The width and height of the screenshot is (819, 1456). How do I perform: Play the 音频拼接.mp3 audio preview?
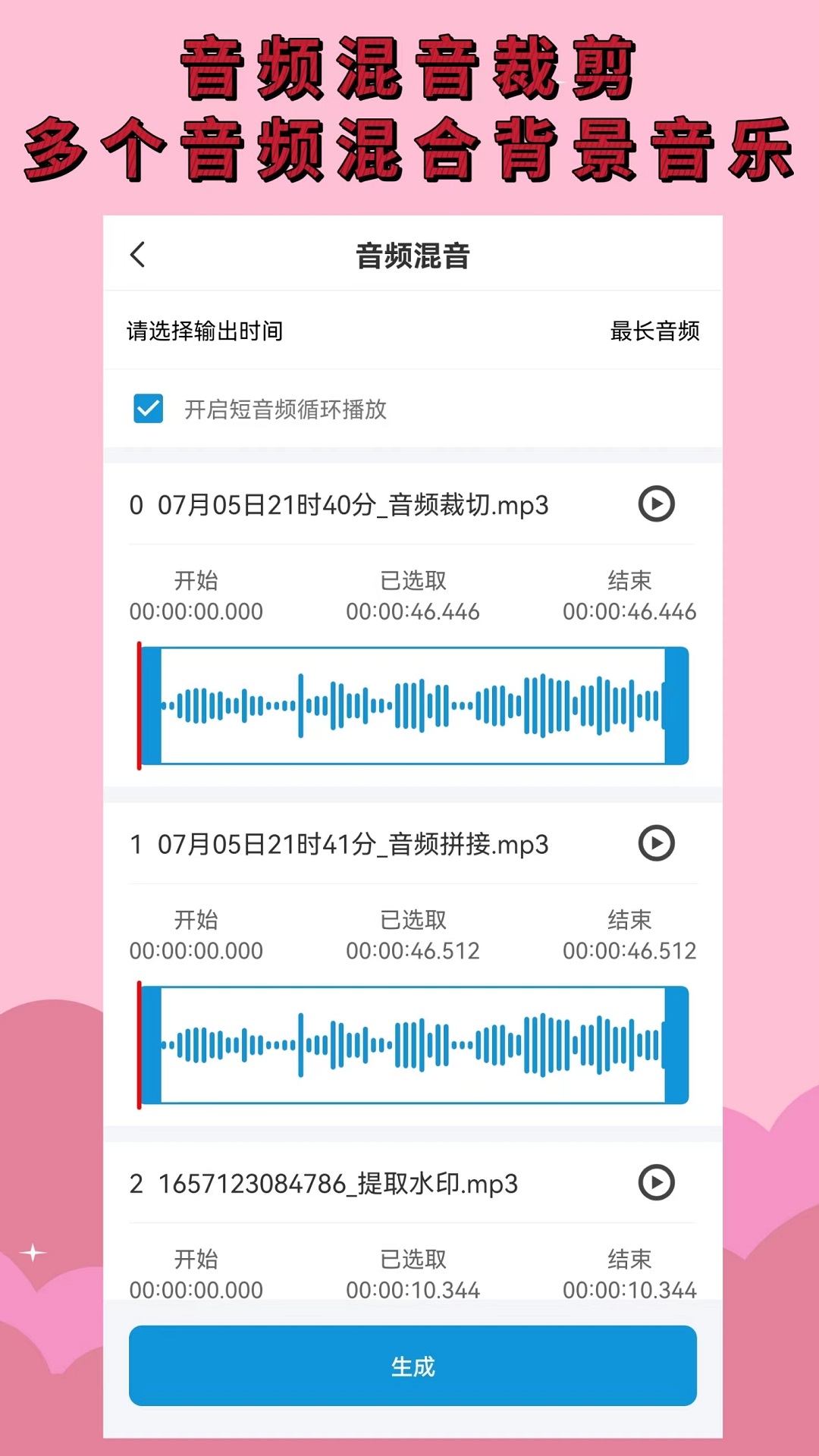tap(657, 844)
